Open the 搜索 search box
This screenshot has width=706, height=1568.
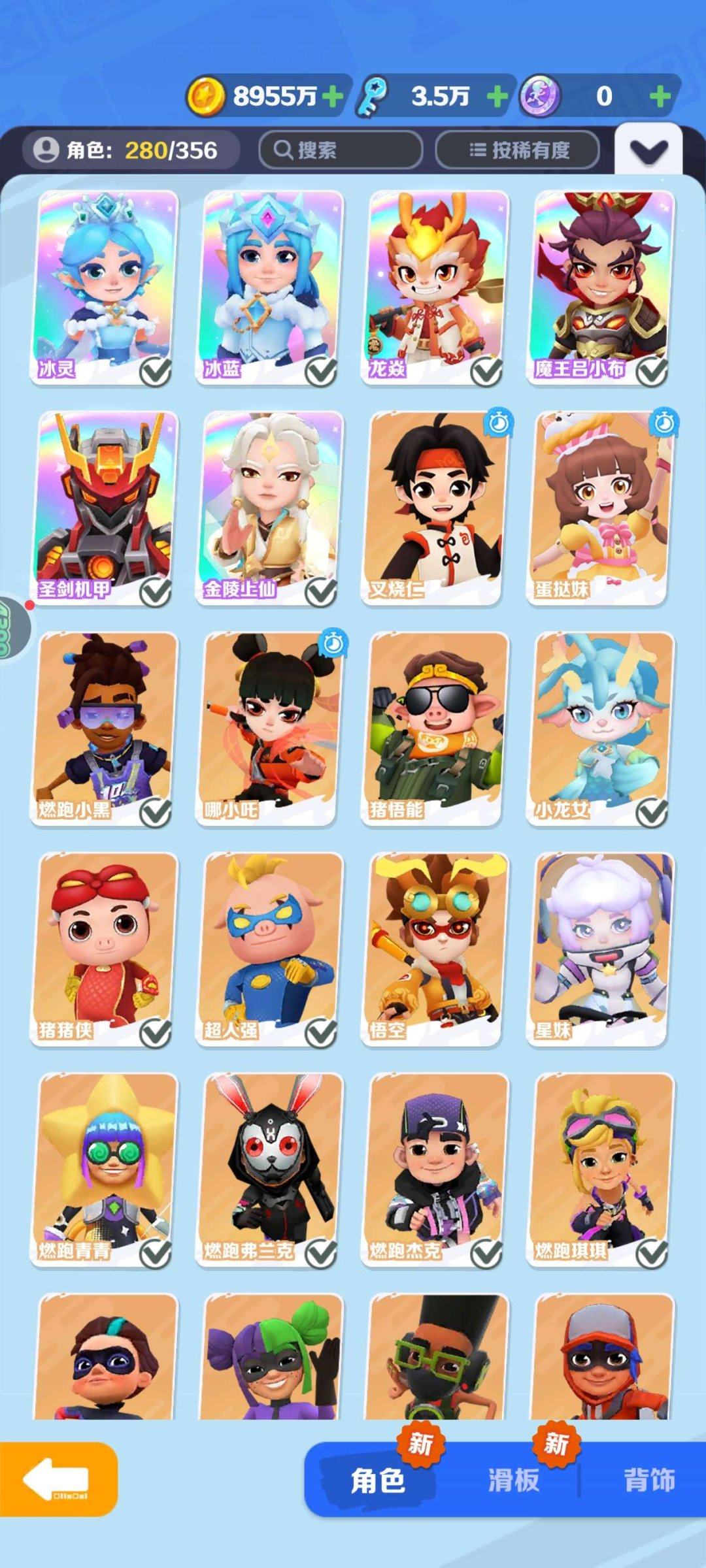click(x=341, y=150)
